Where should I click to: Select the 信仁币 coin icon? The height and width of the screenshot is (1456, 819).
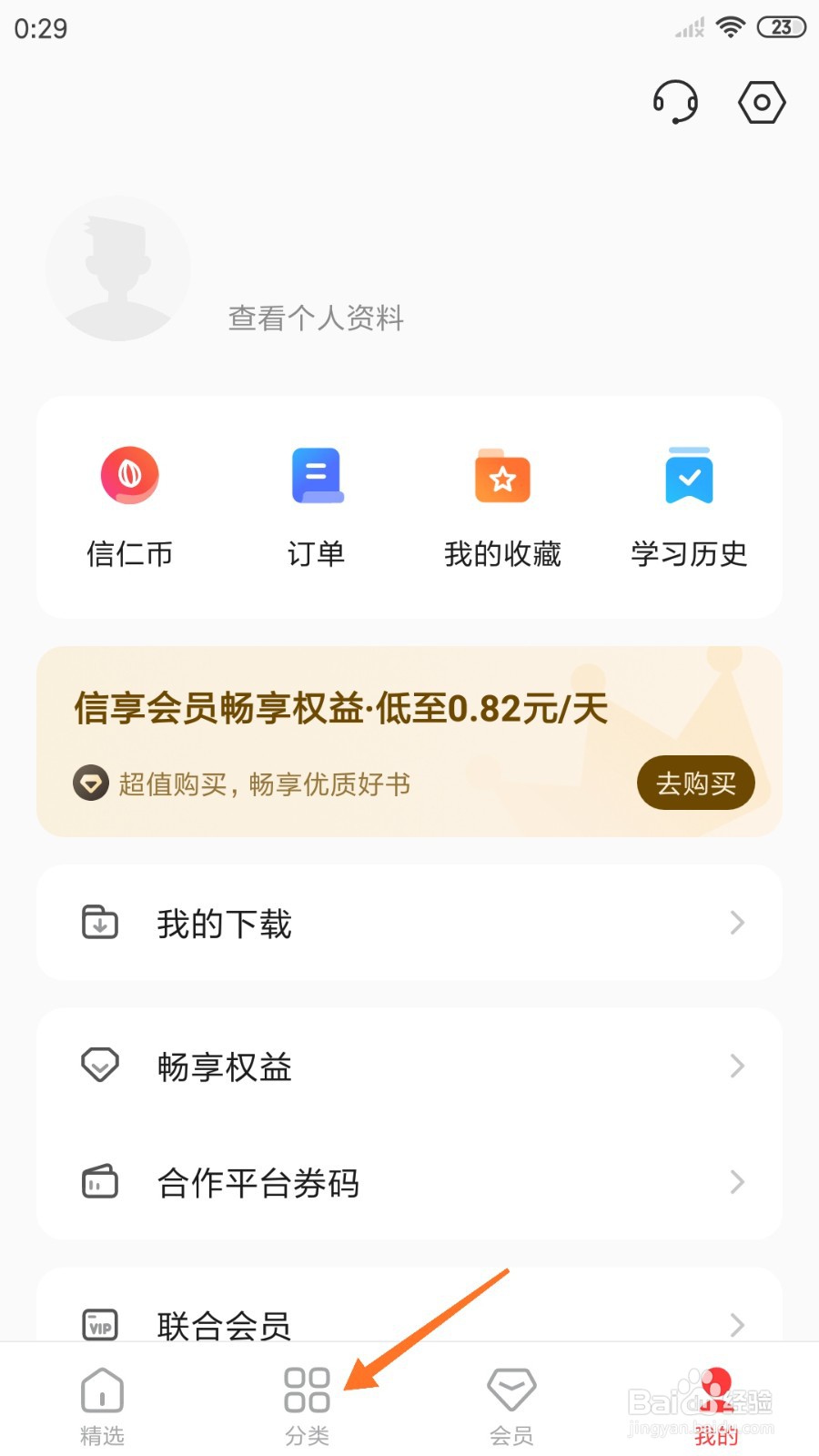[130, 474]
